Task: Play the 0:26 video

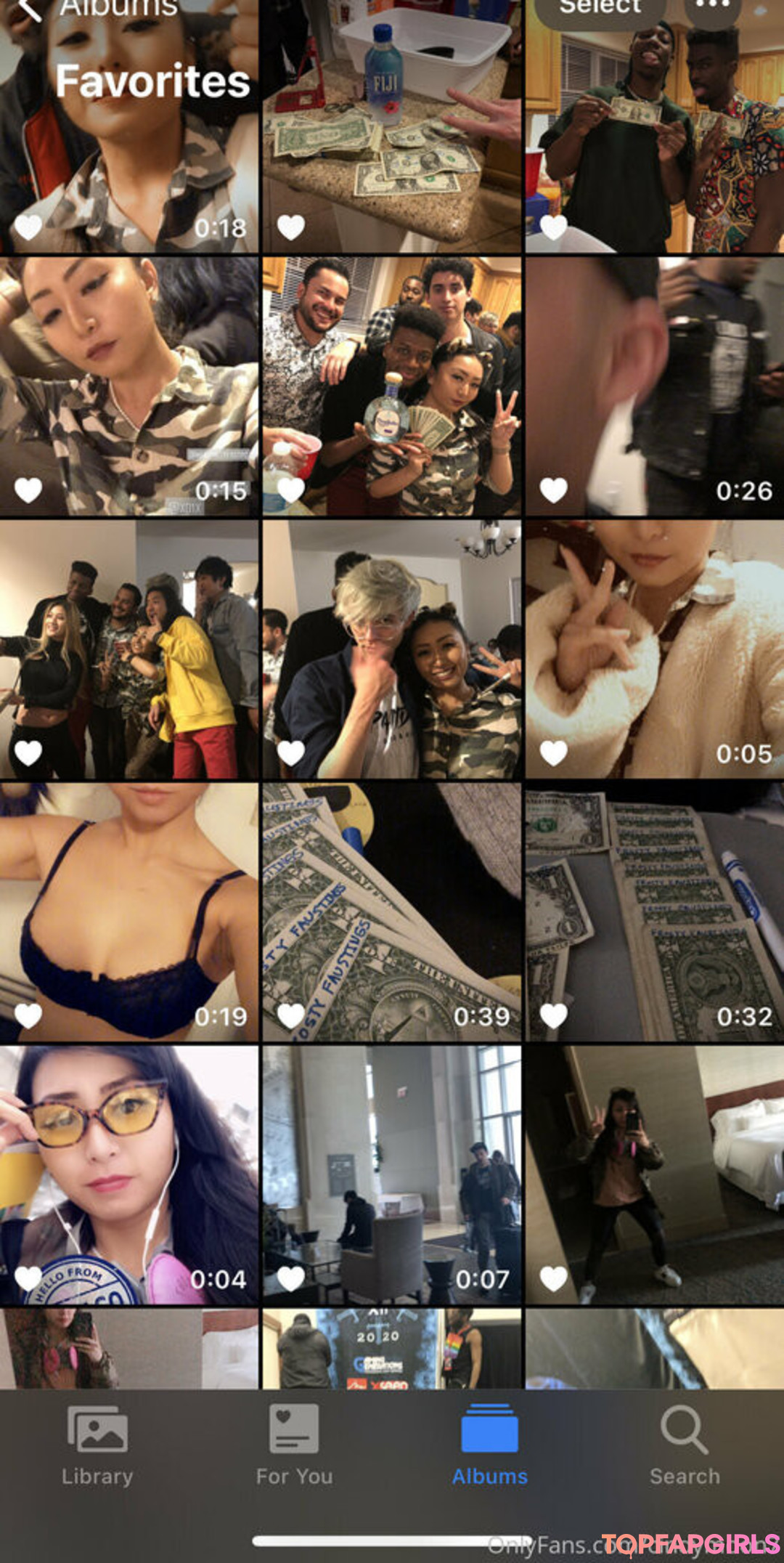Action: [654, 386]
